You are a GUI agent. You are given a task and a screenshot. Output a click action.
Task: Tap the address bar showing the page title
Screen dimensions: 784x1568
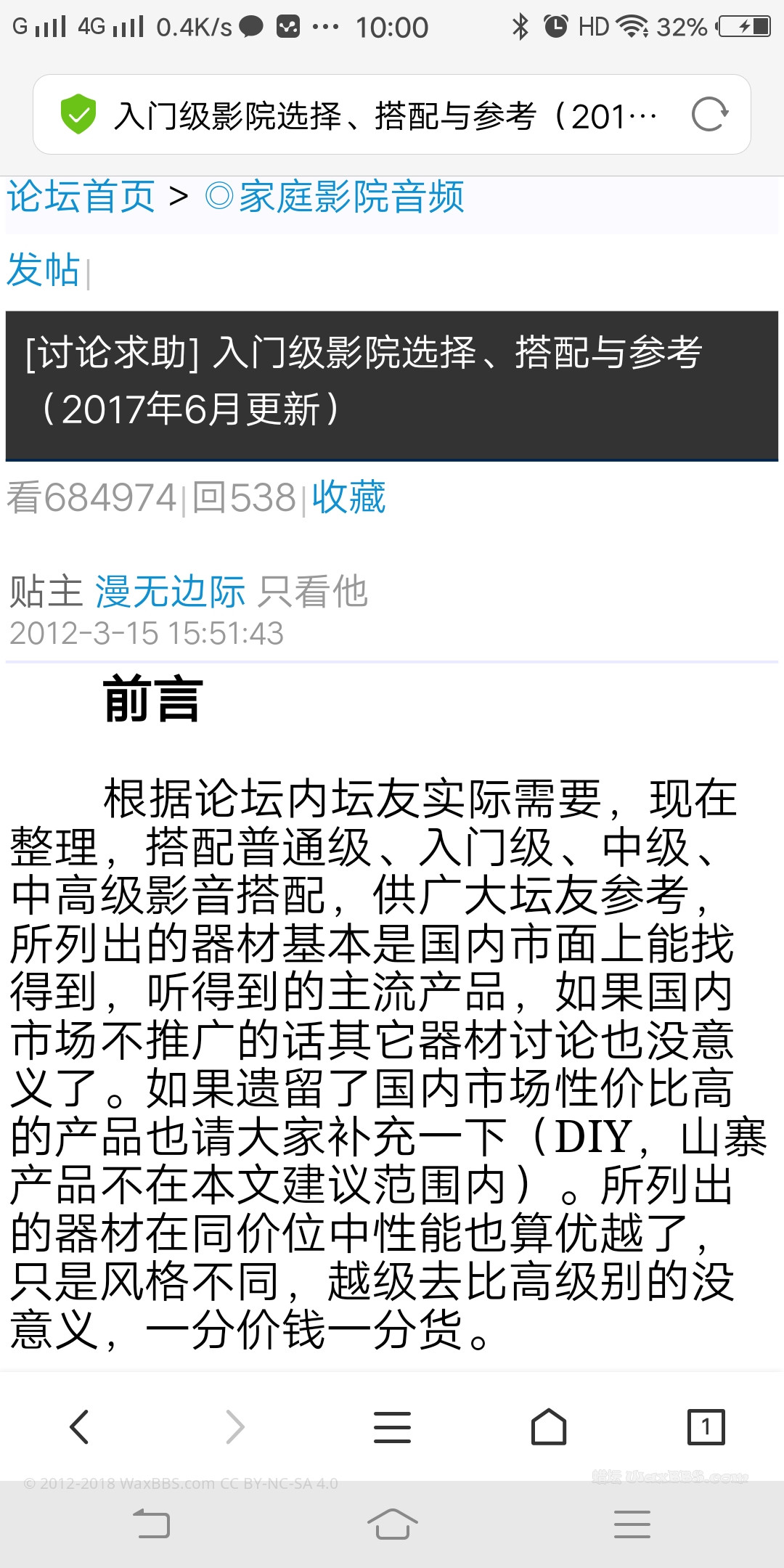[385, 115]
